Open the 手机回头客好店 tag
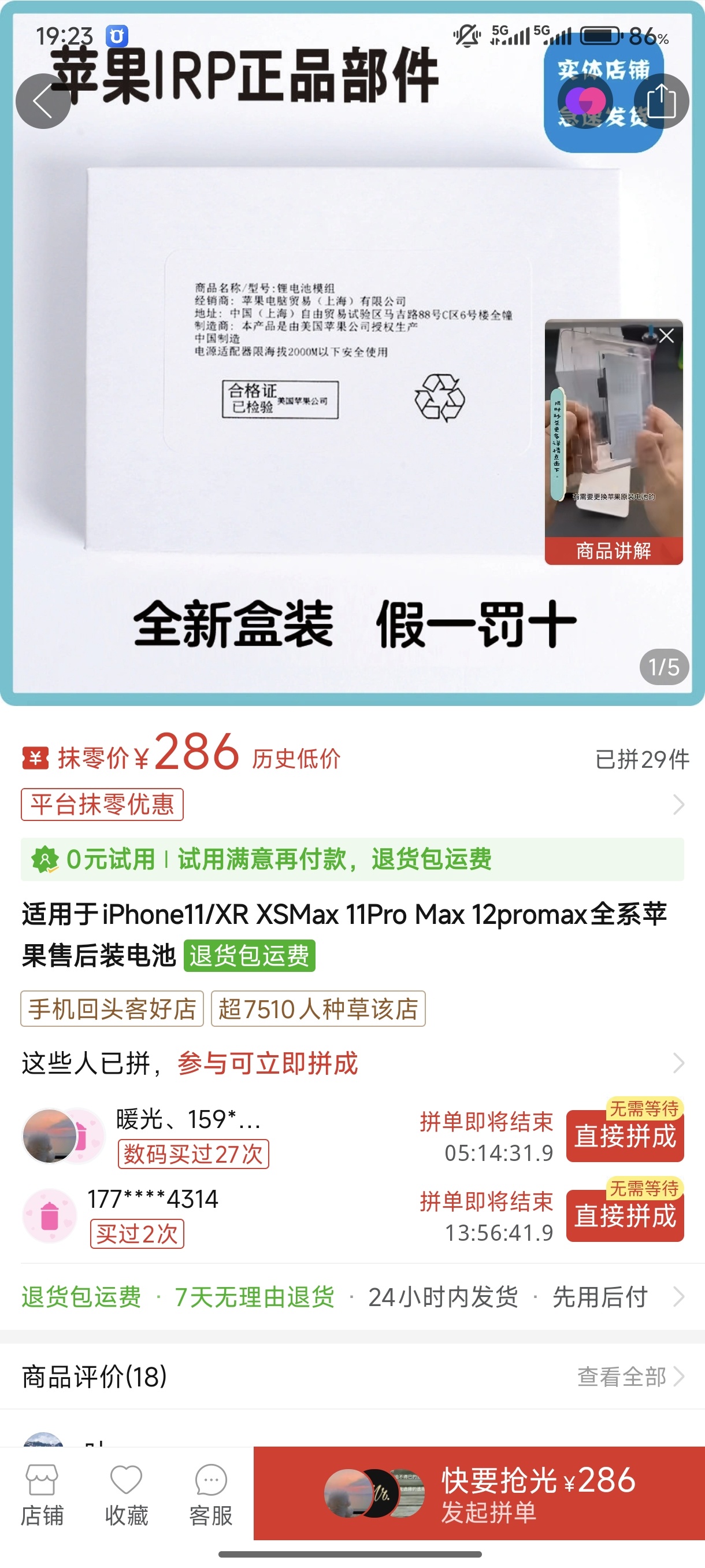 coord(112,1008)
